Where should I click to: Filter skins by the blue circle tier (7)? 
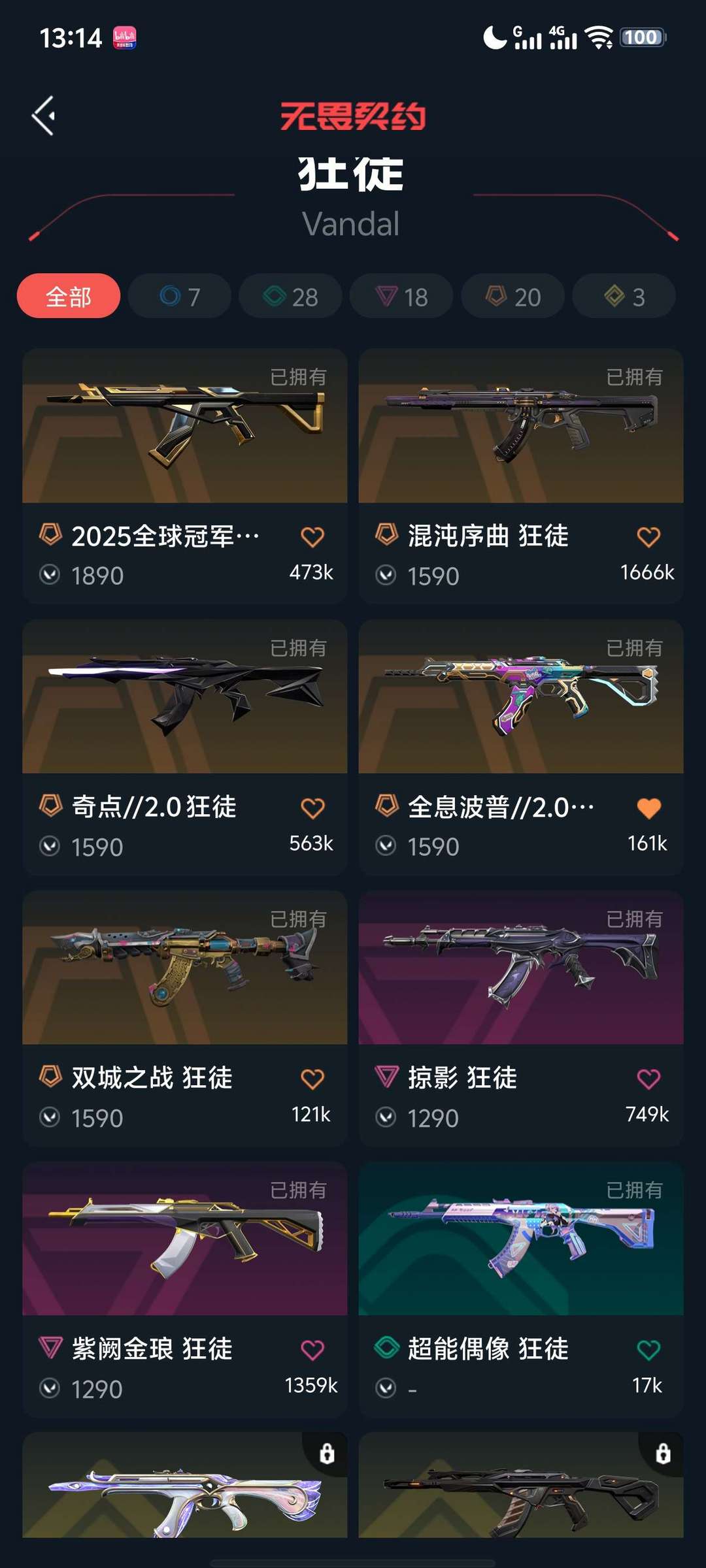pyautogui.click(x=180, y=297)
